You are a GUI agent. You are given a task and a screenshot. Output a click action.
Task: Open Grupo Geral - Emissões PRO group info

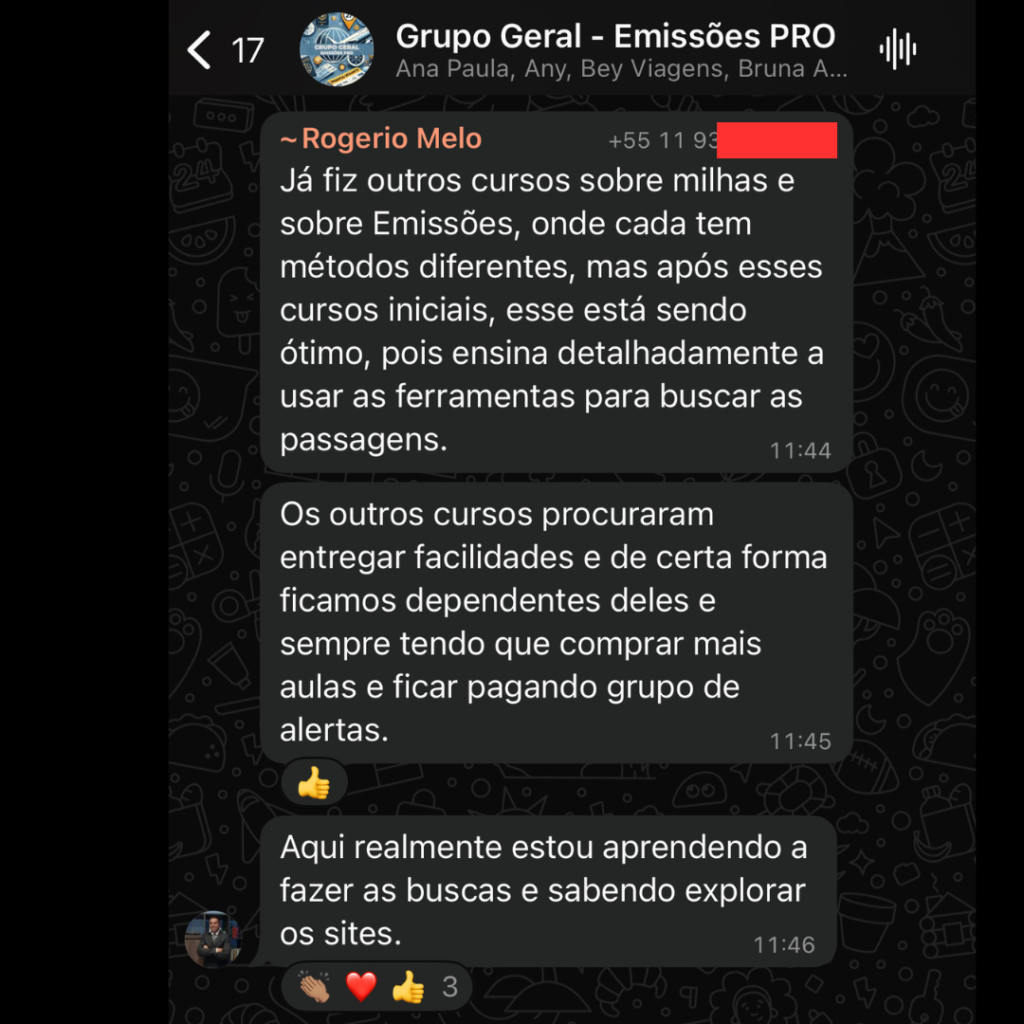pyautogui.click(x=614, y=38)
